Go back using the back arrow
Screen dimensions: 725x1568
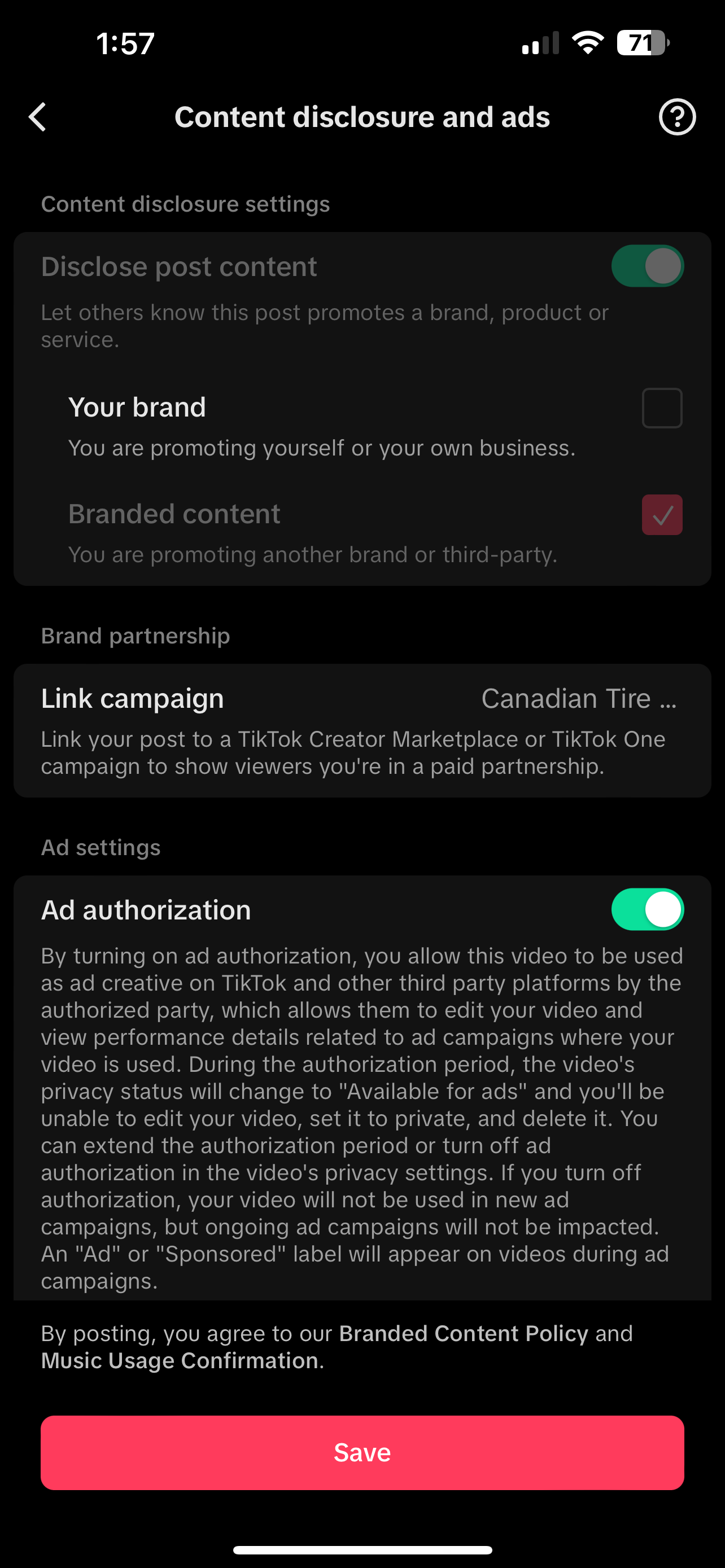38,117
